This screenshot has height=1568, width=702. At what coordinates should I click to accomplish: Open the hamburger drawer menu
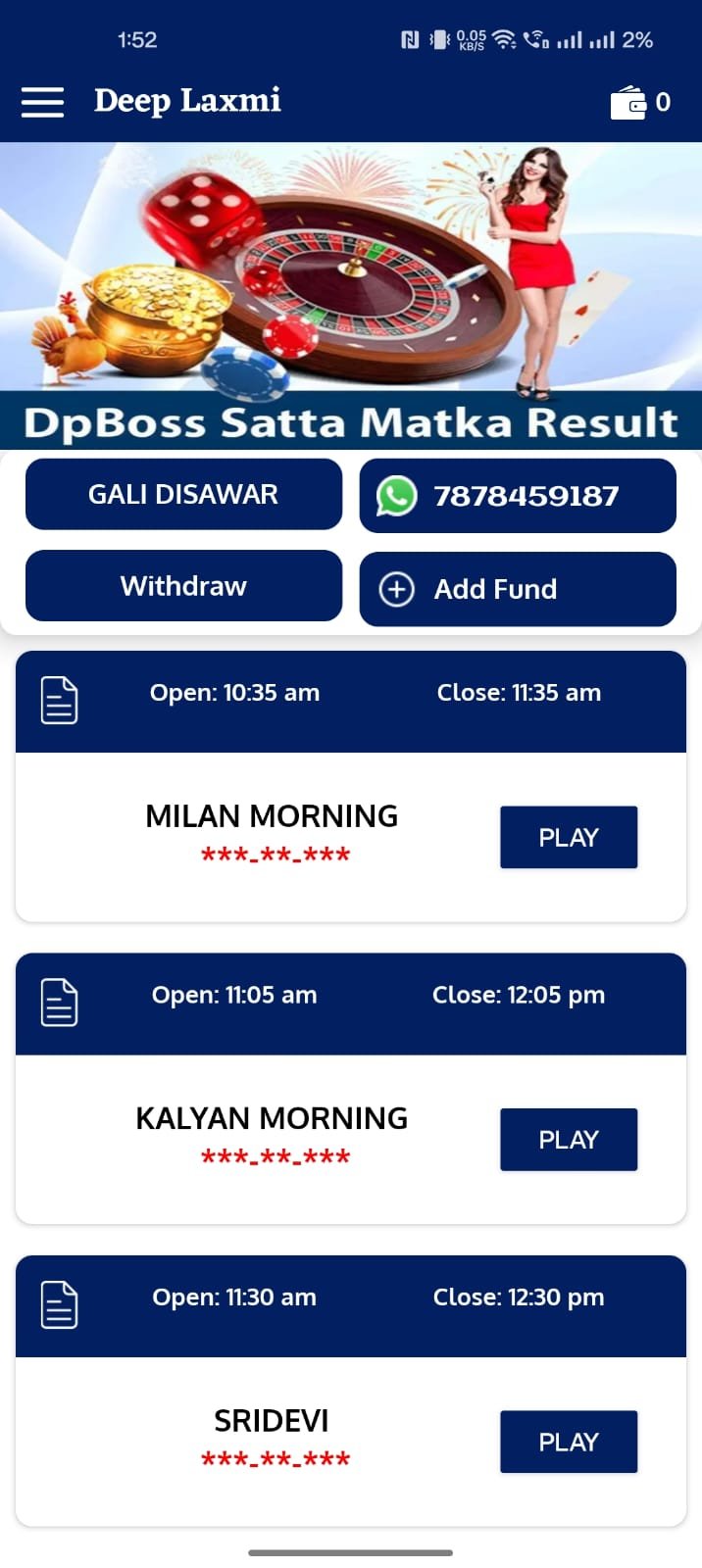click(42, 102)
